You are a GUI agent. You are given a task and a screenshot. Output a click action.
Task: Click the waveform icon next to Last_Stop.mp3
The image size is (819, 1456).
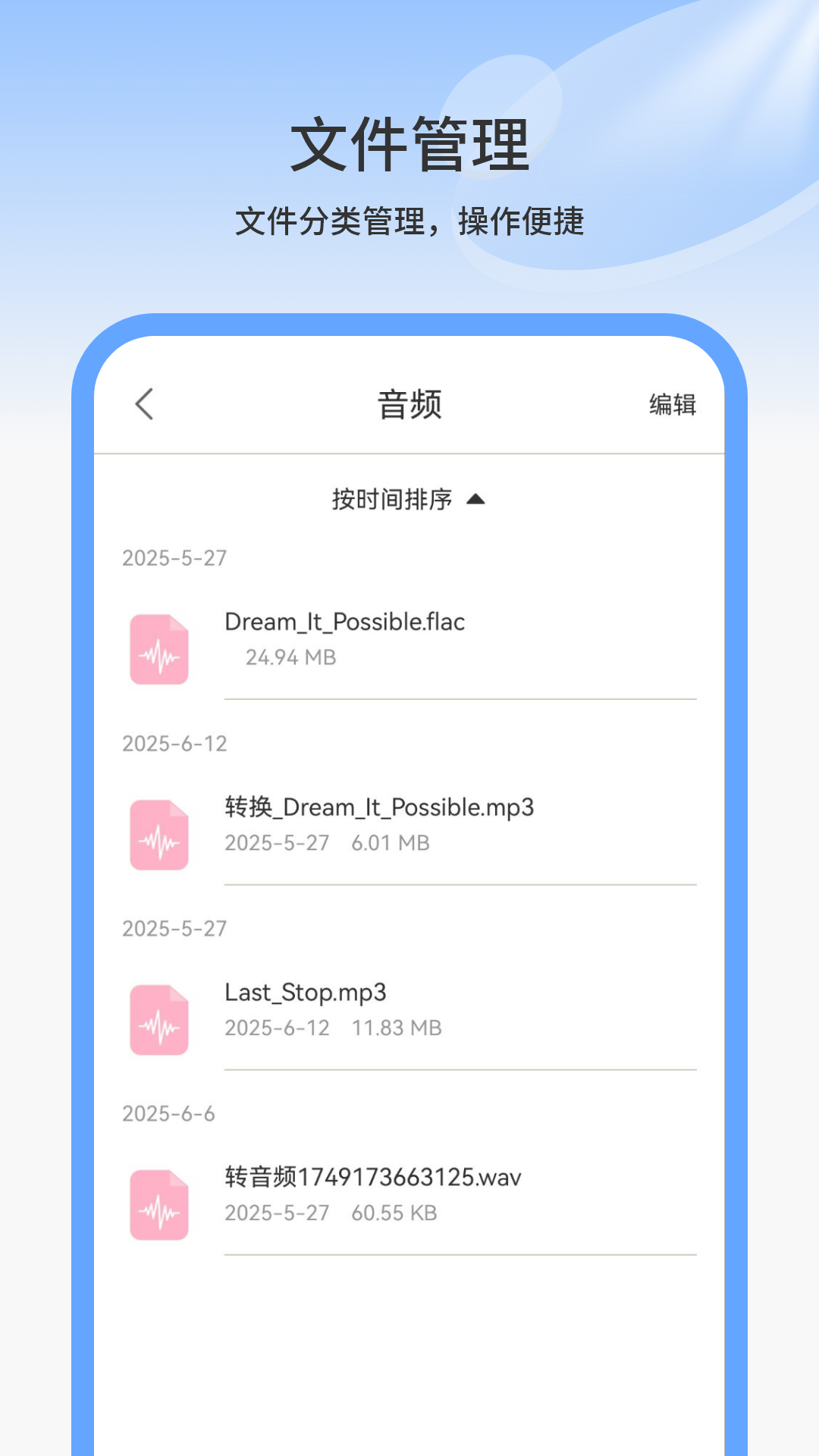coord(158,1018)
